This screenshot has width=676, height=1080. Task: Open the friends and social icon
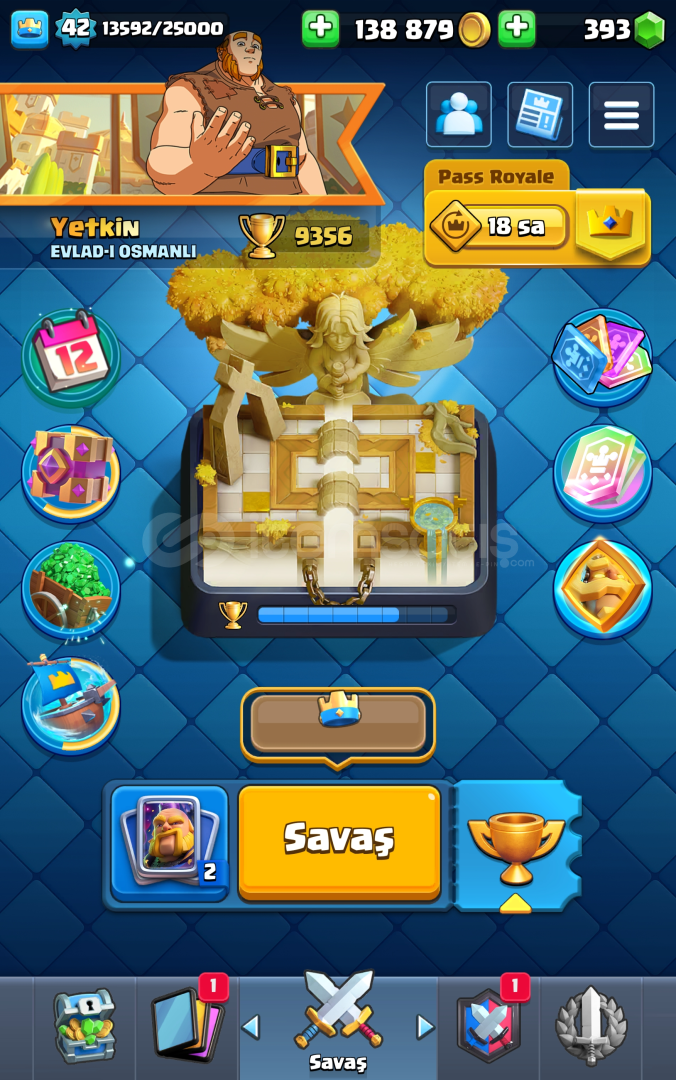coord(459,115)
